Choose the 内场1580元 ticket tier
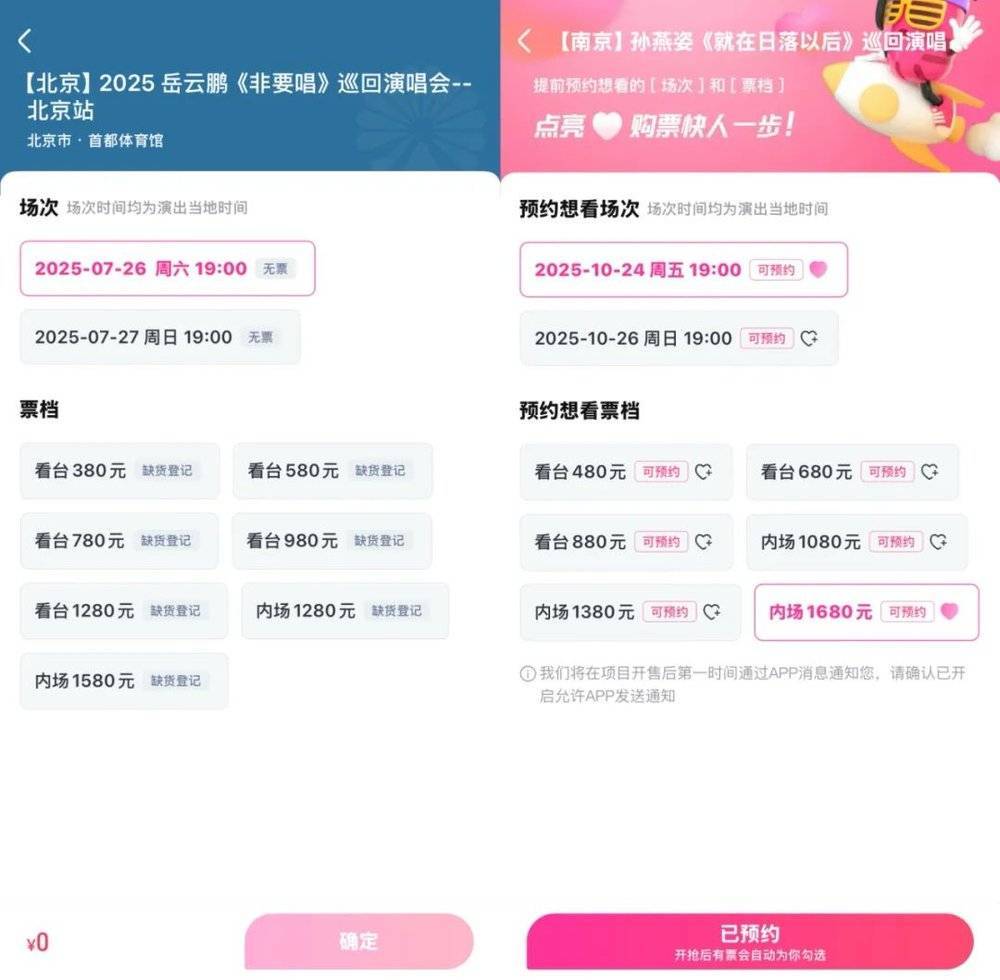The width and height of the screenshot is (1000, 980). (x=123, y=680)
